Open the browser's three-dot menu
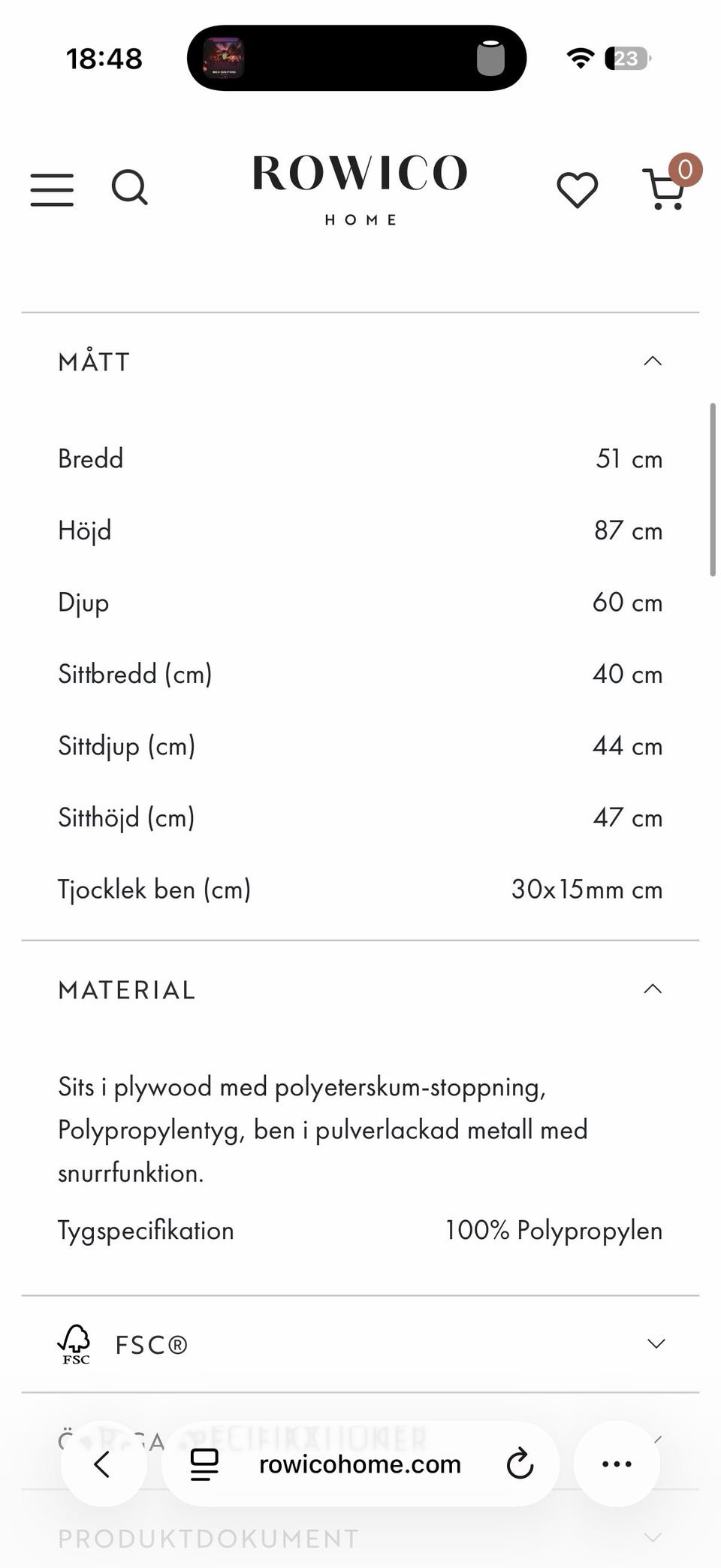The height and width of the screenshot is (1568, 721). 617,1464
